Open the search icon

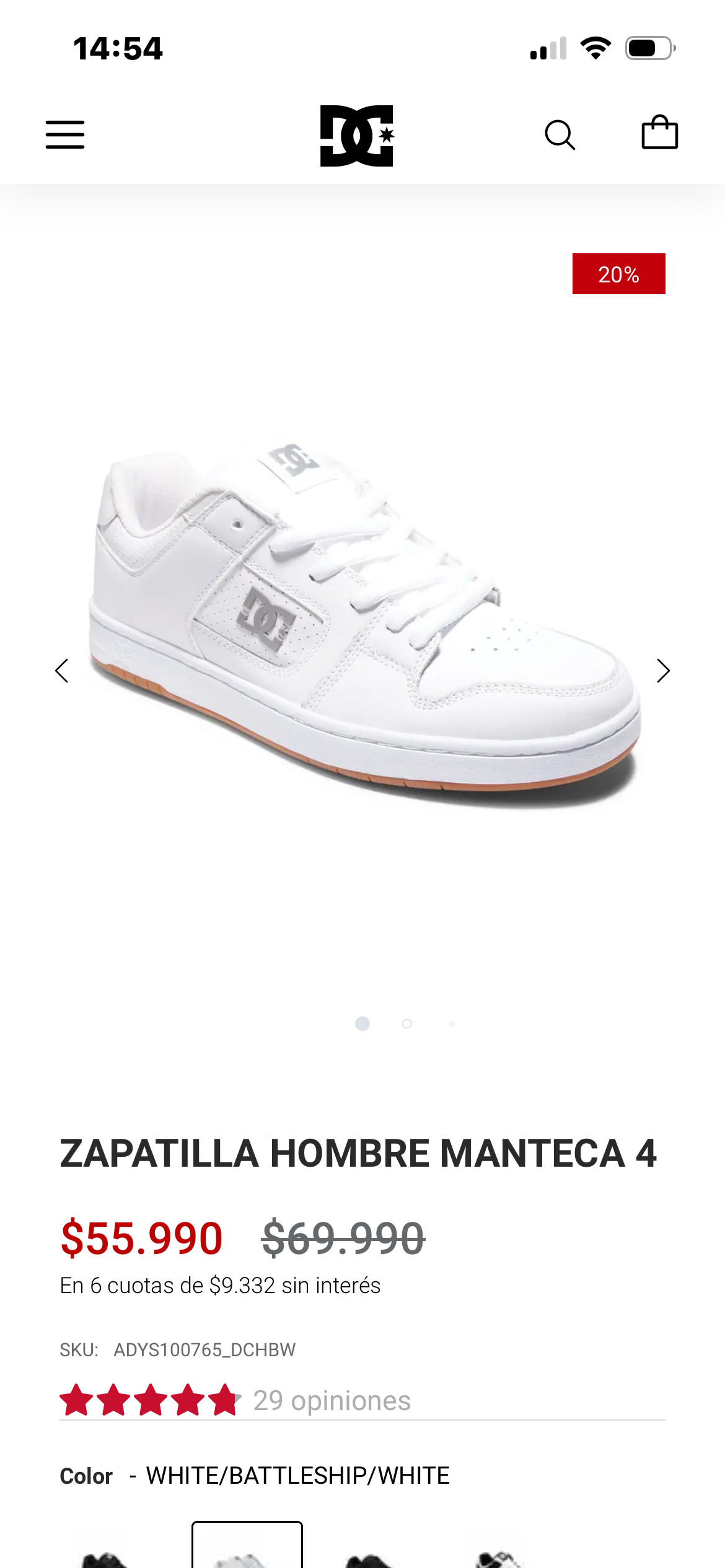click(x=561, y=134)
